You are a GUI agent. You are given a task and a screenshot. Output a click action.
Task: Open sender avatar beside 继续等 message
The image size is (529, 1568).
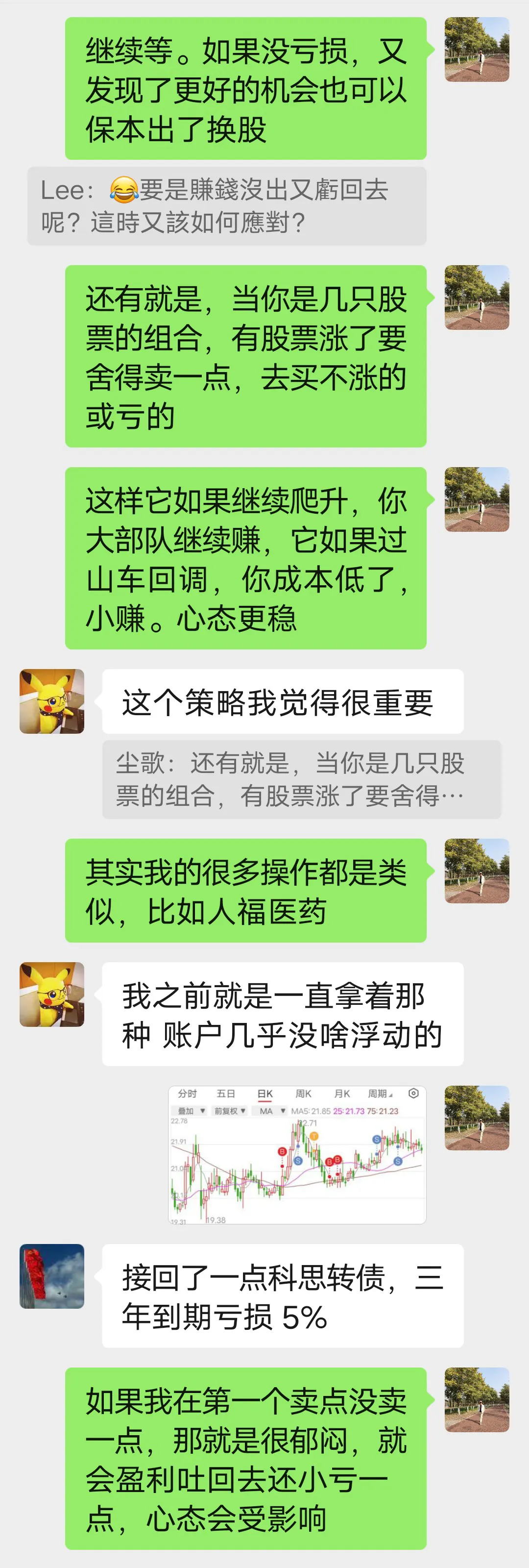tap(477, 50)
